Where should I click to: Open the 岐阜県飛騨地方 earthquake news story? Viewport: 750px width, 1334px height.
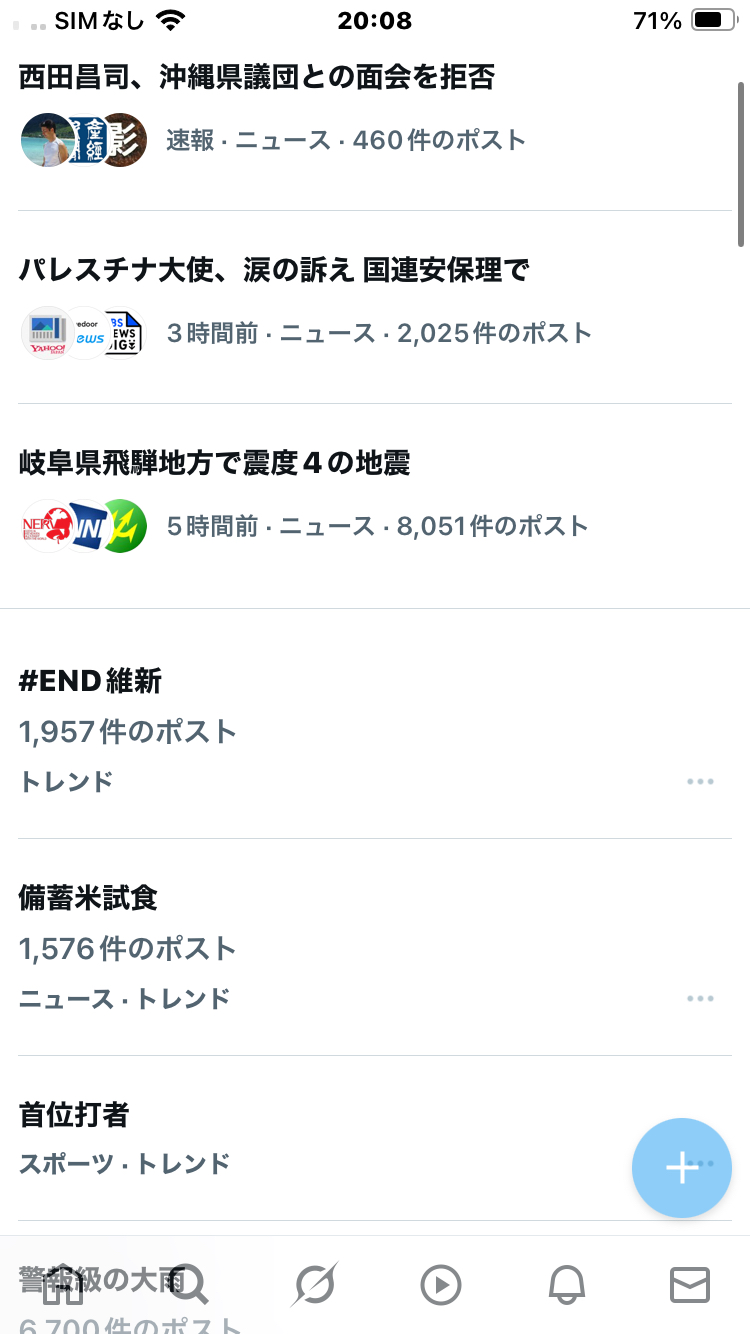tap(215, 463)
